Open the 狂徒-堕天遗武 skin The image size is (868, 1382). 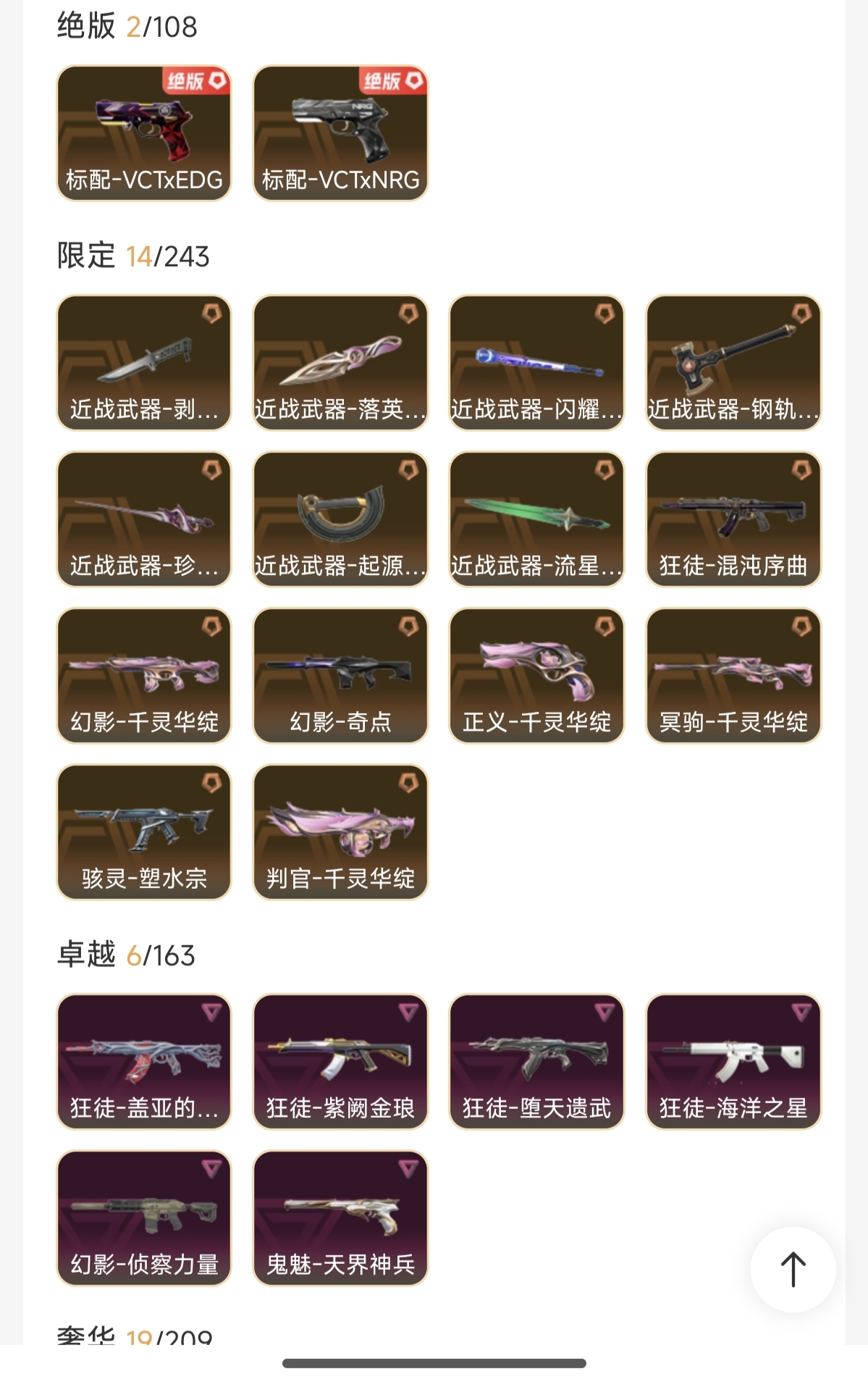[x=536, y=1062]
